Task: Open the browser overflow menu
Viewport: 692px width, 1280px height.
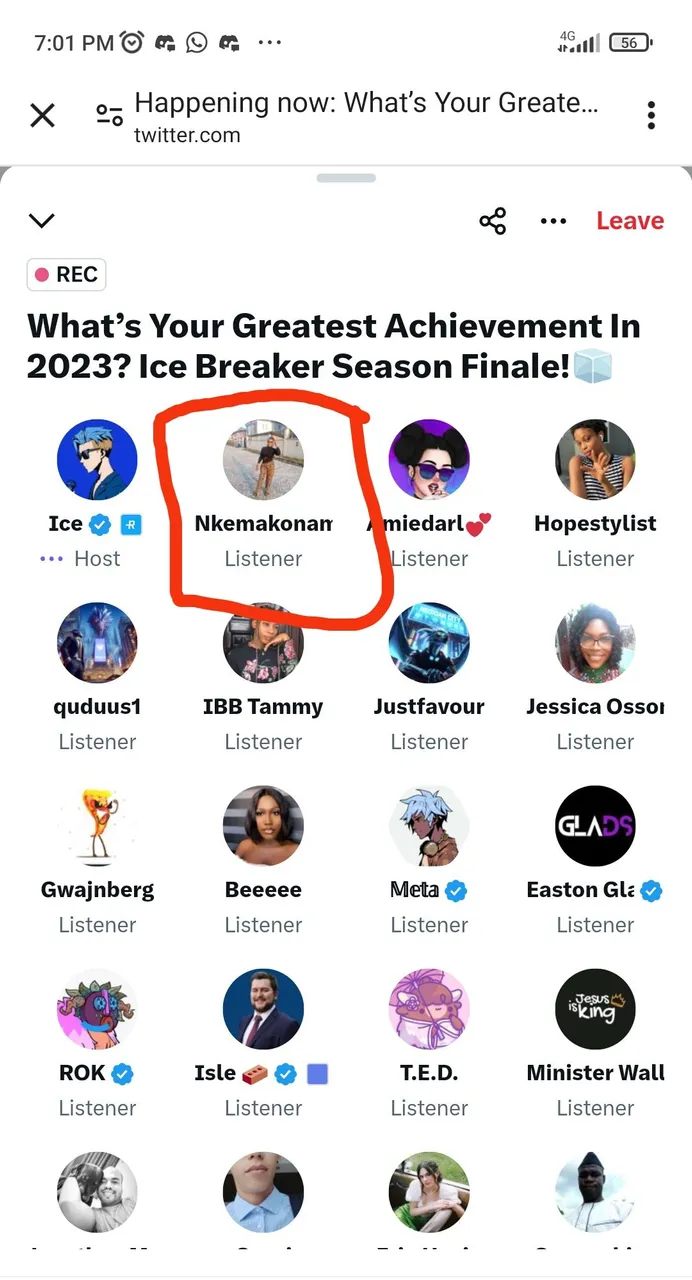Action: pos(651,116)
